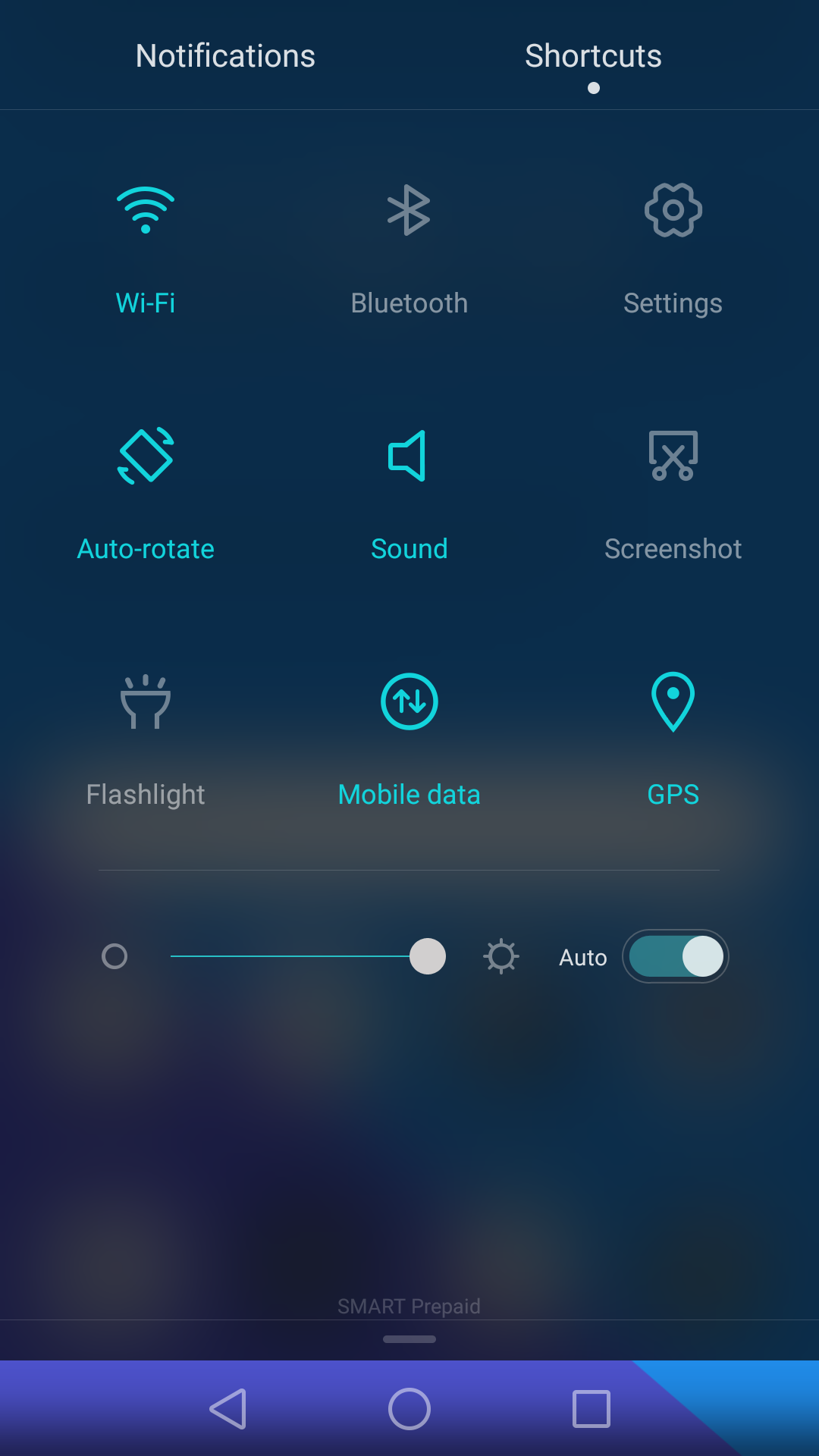The image size is (819, 1456).
Task: Open Settings from the shortcuts panel
Action: click(x=673, y=210)
